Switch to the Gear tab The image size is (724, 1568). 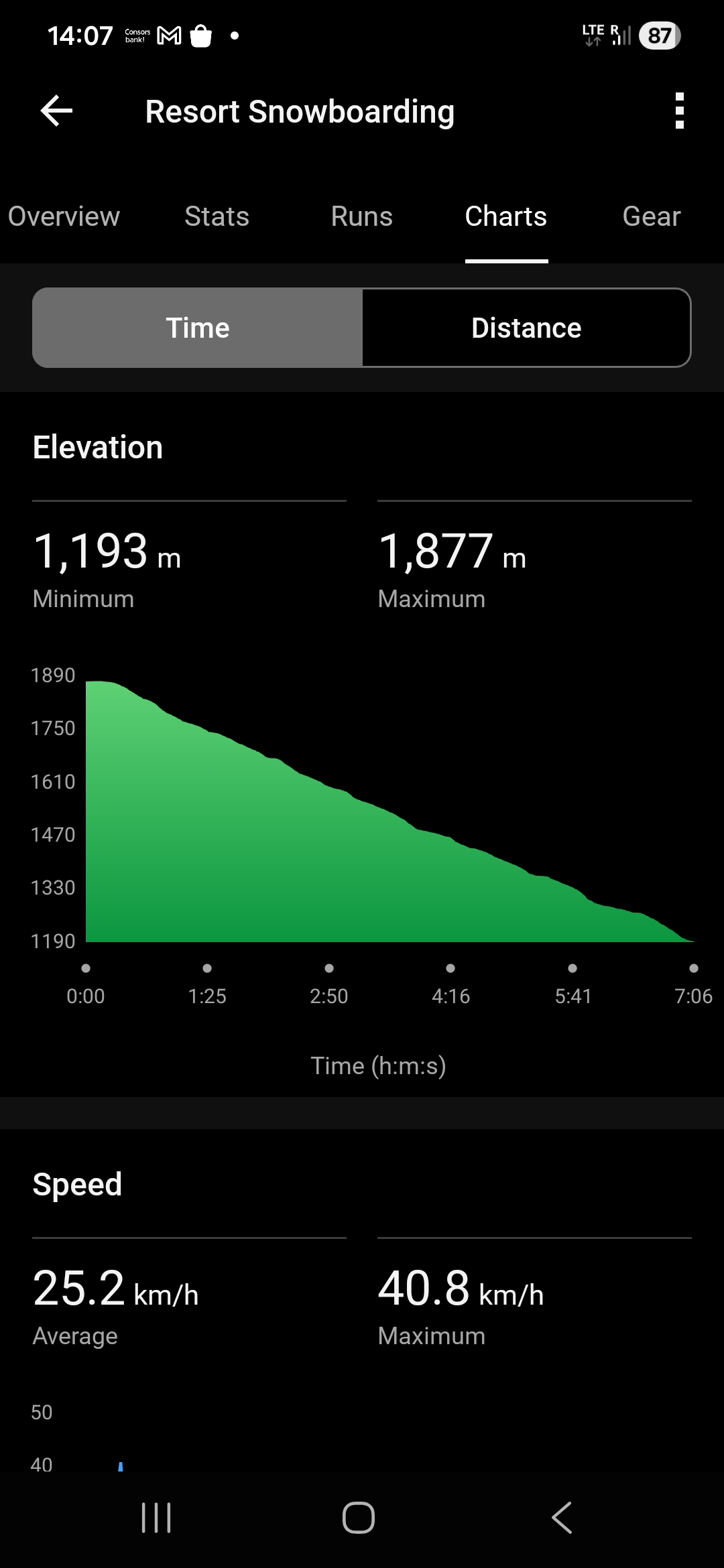tap(651, 216)
